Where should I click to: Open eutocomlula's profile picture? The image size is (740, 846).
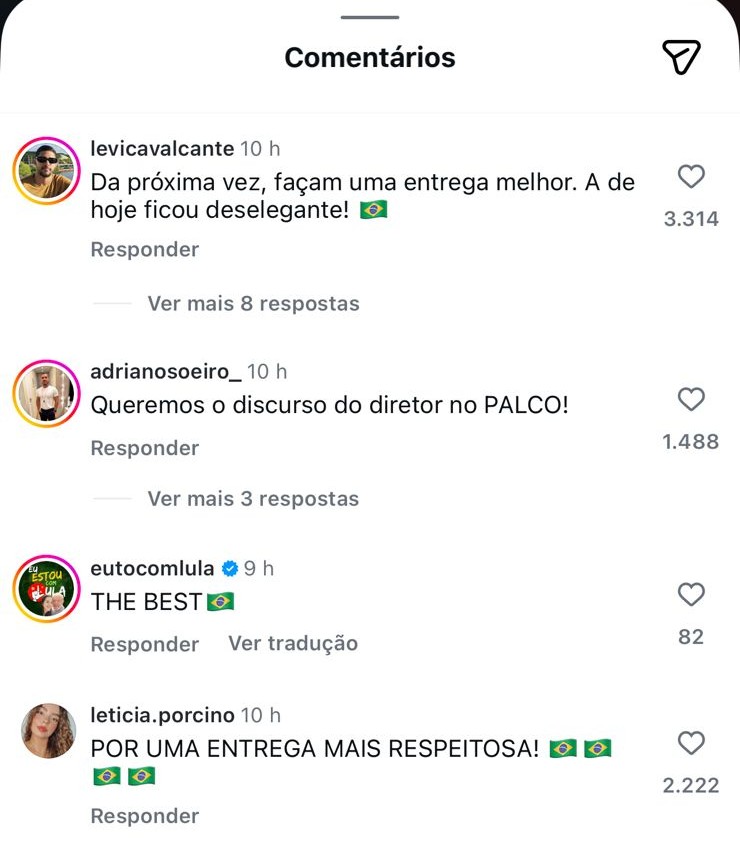(x=46, y=588)
